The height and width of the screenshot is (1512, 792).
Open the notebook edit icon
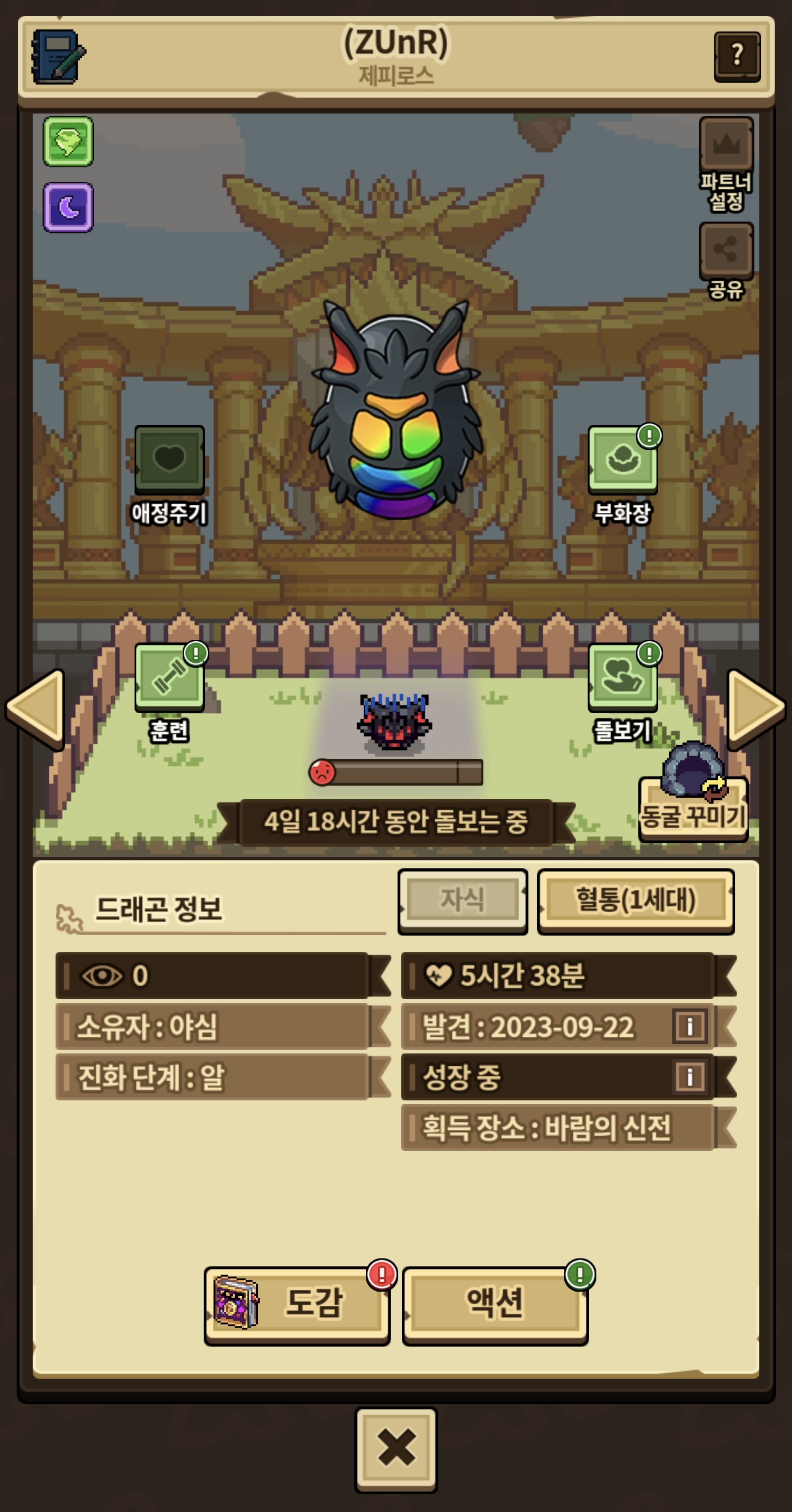click(58, 57)
